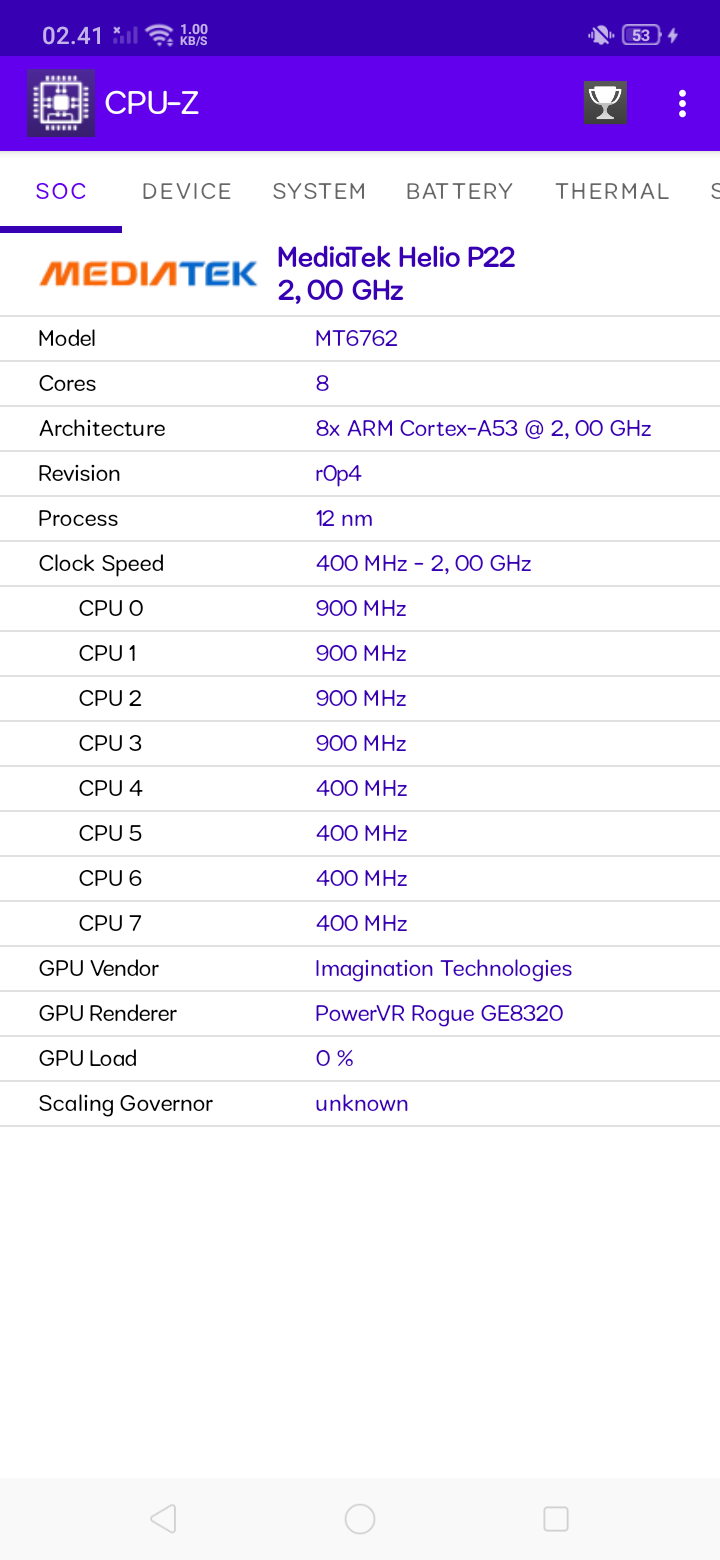
Task: Show recent apps
Action: tap(556, 1519)
